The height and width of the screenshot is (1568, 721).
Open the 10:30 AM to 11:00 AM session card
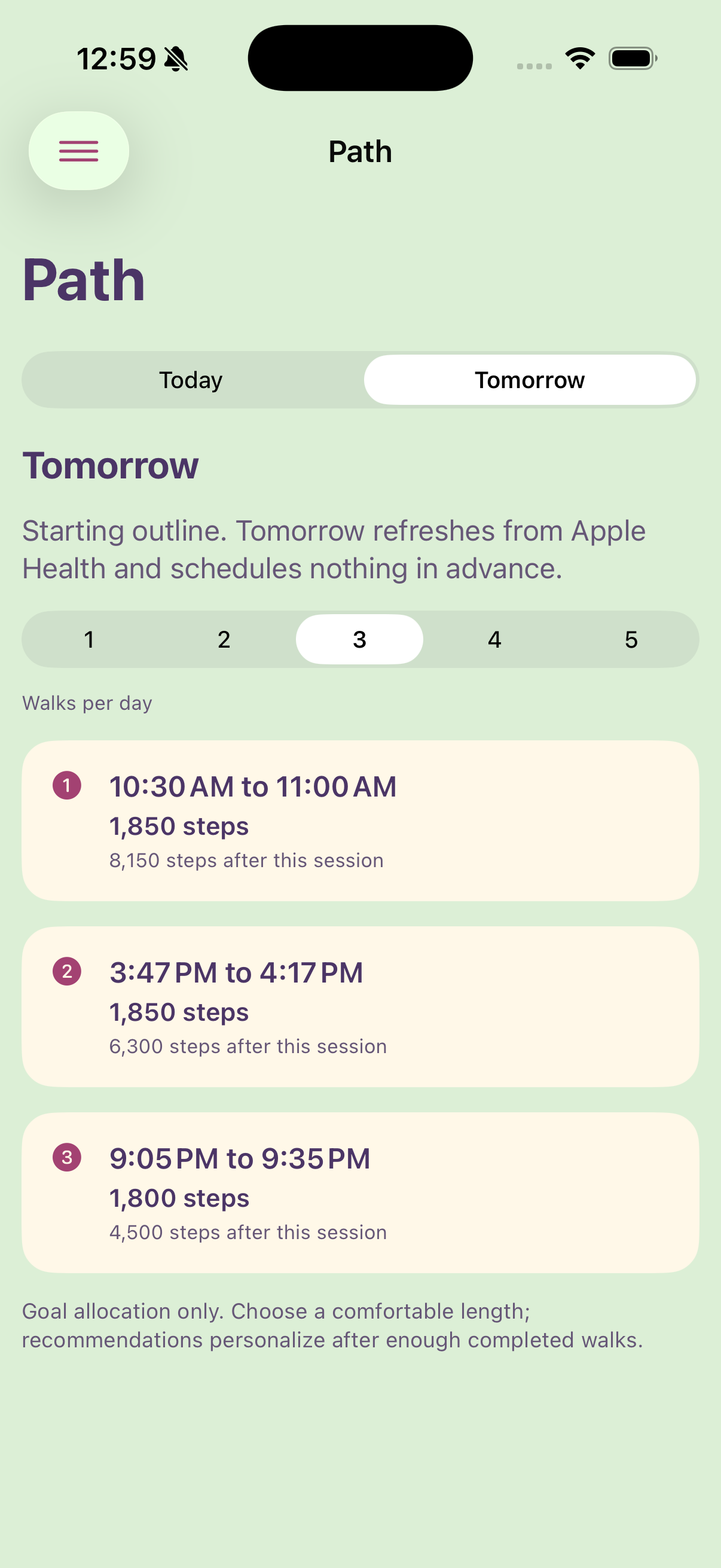pyautogui.click(x=360, y=820)
